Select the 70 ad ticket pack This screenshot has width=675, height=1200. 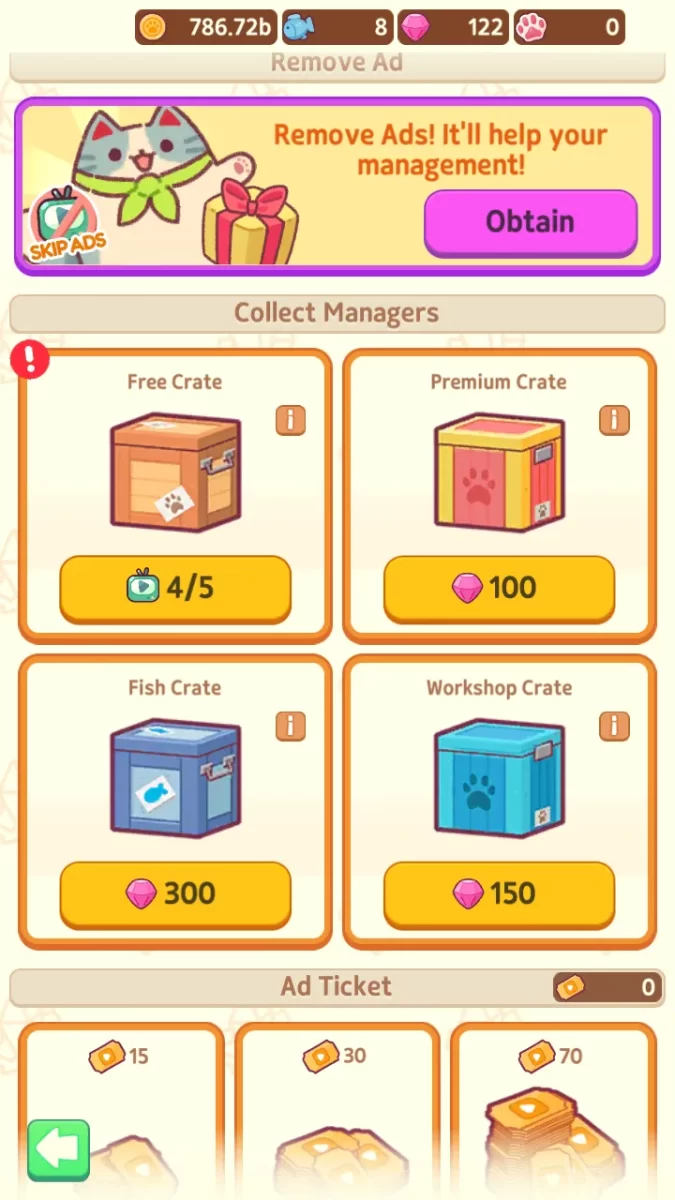pyautogui.click(x=553, y=1110)
